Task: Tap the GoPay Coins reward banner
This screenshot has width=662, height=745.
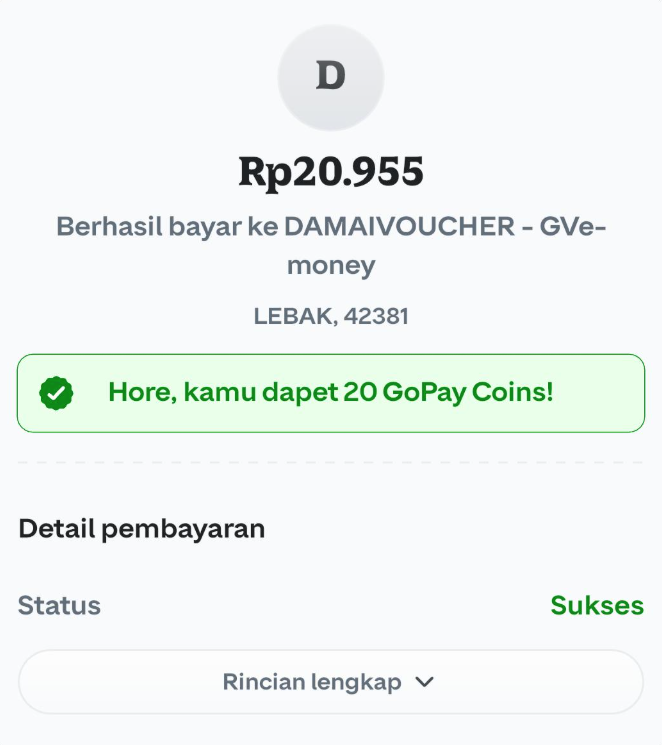Action: click(330, 392)
